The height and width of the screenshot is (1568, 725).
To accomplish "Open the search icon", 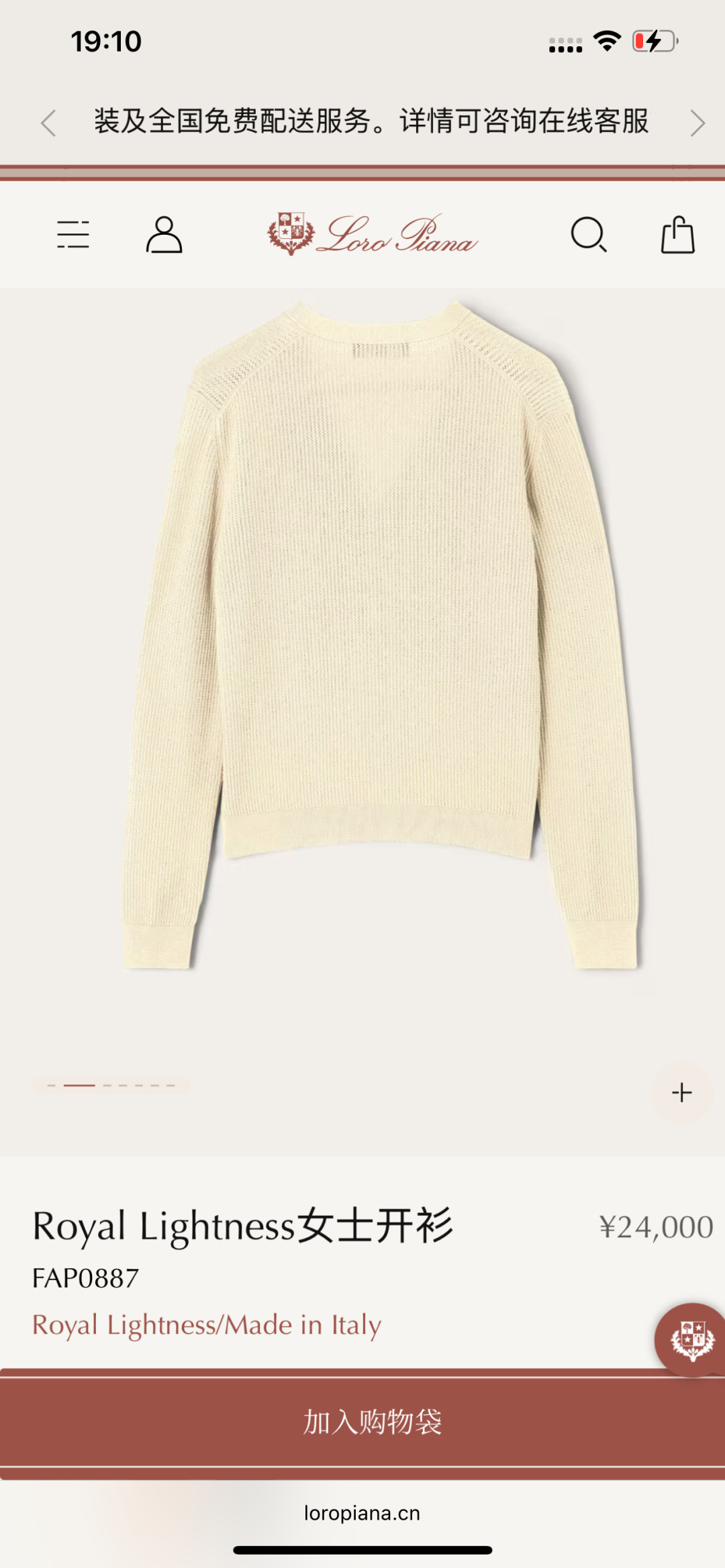I will [x=588, y=235].
